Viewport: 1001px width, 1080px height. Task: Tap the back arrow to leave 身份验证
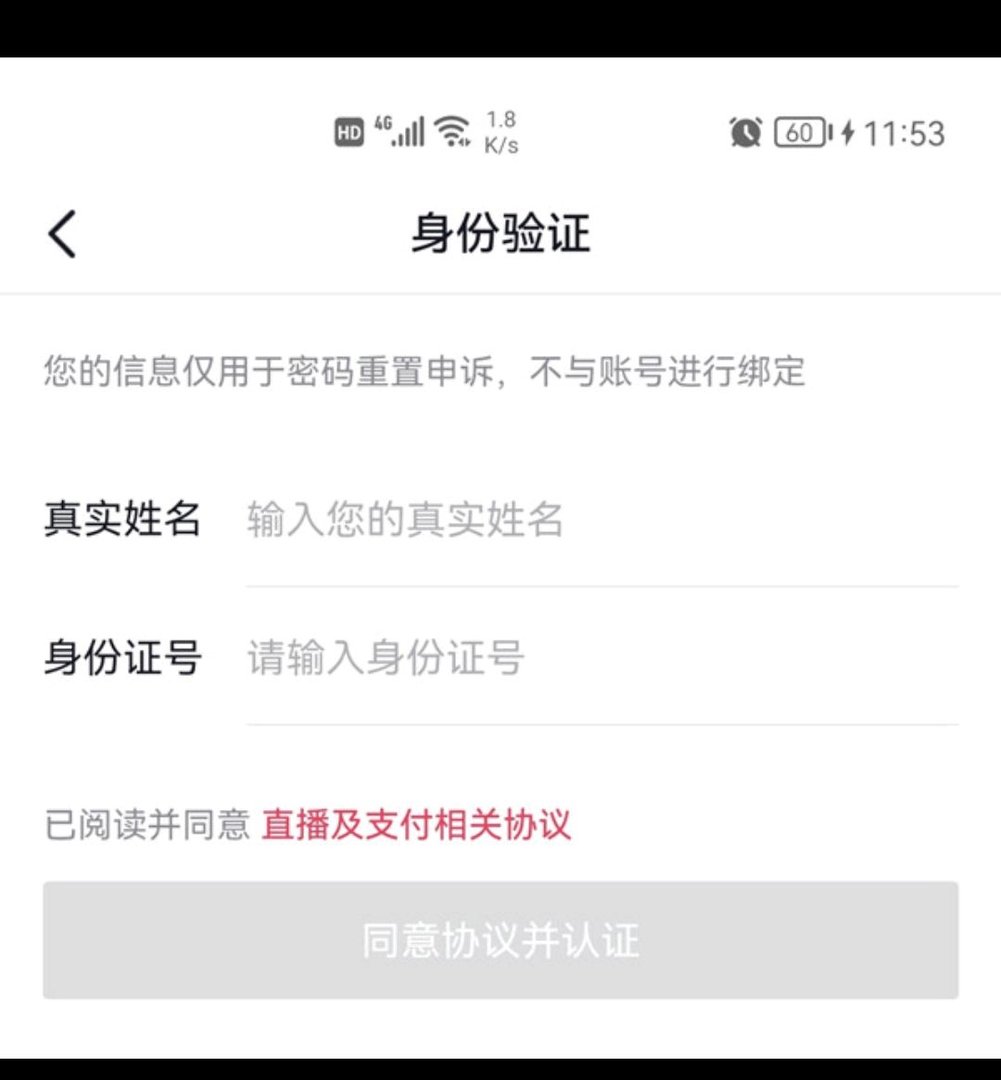62,232
